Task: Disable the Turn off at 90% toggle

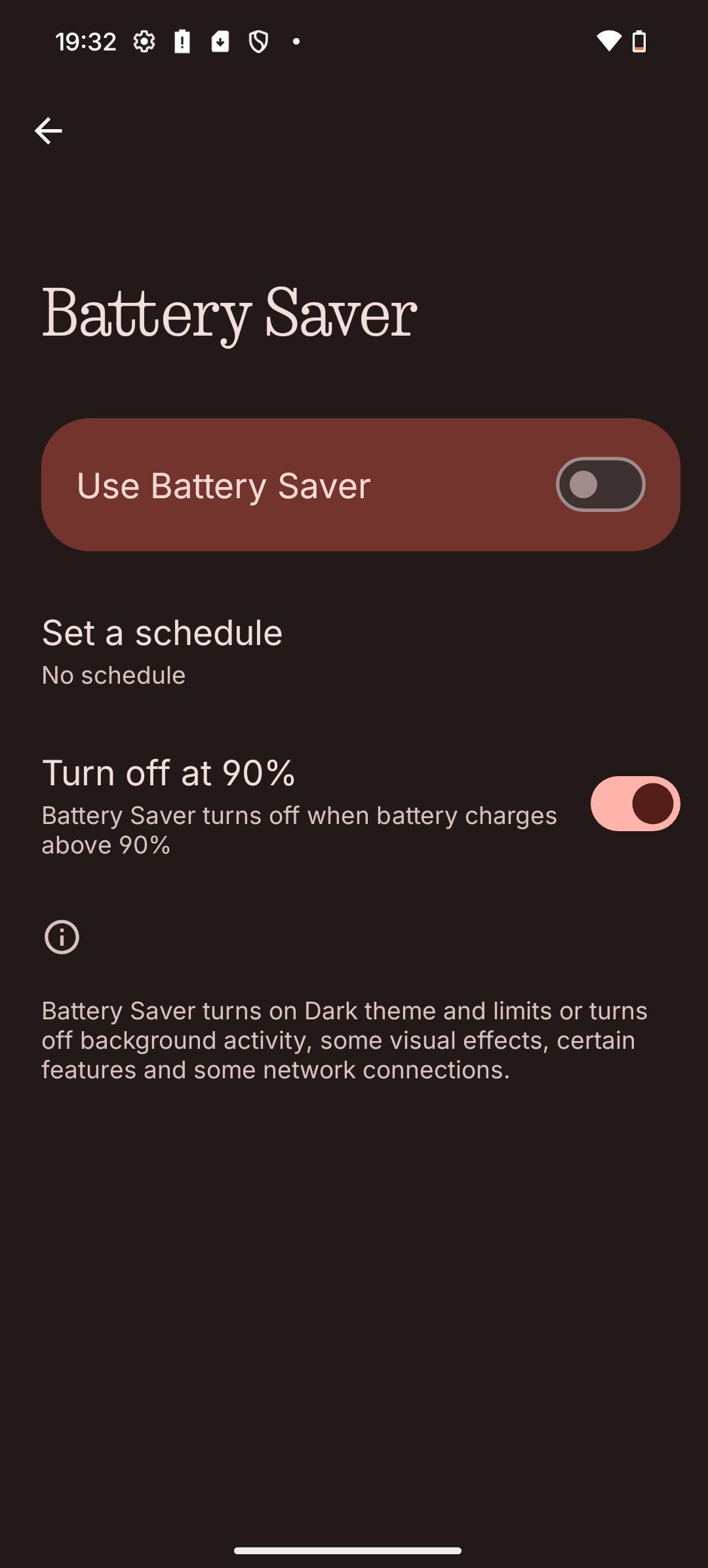Action: coord(635,804)
